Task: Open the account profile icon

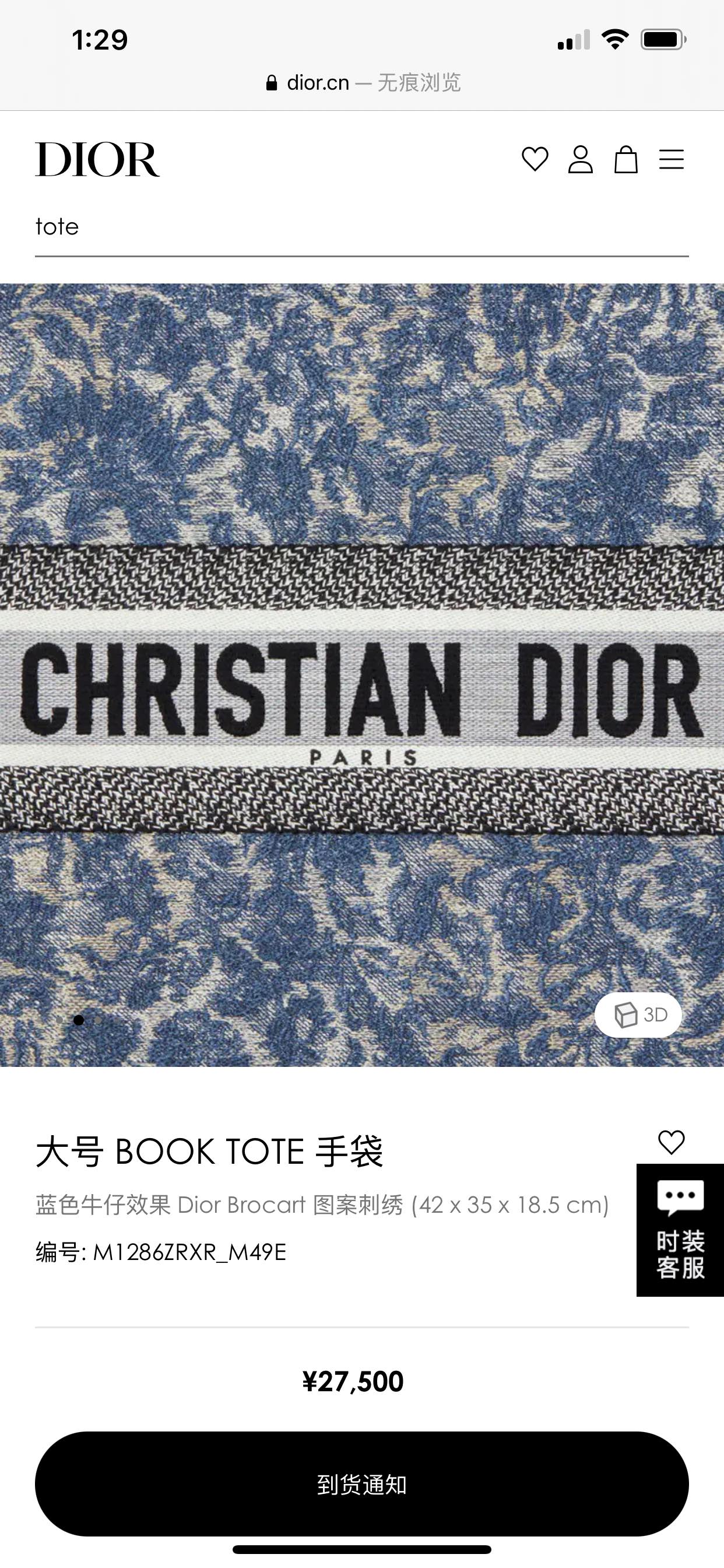Action: point(580,159)
